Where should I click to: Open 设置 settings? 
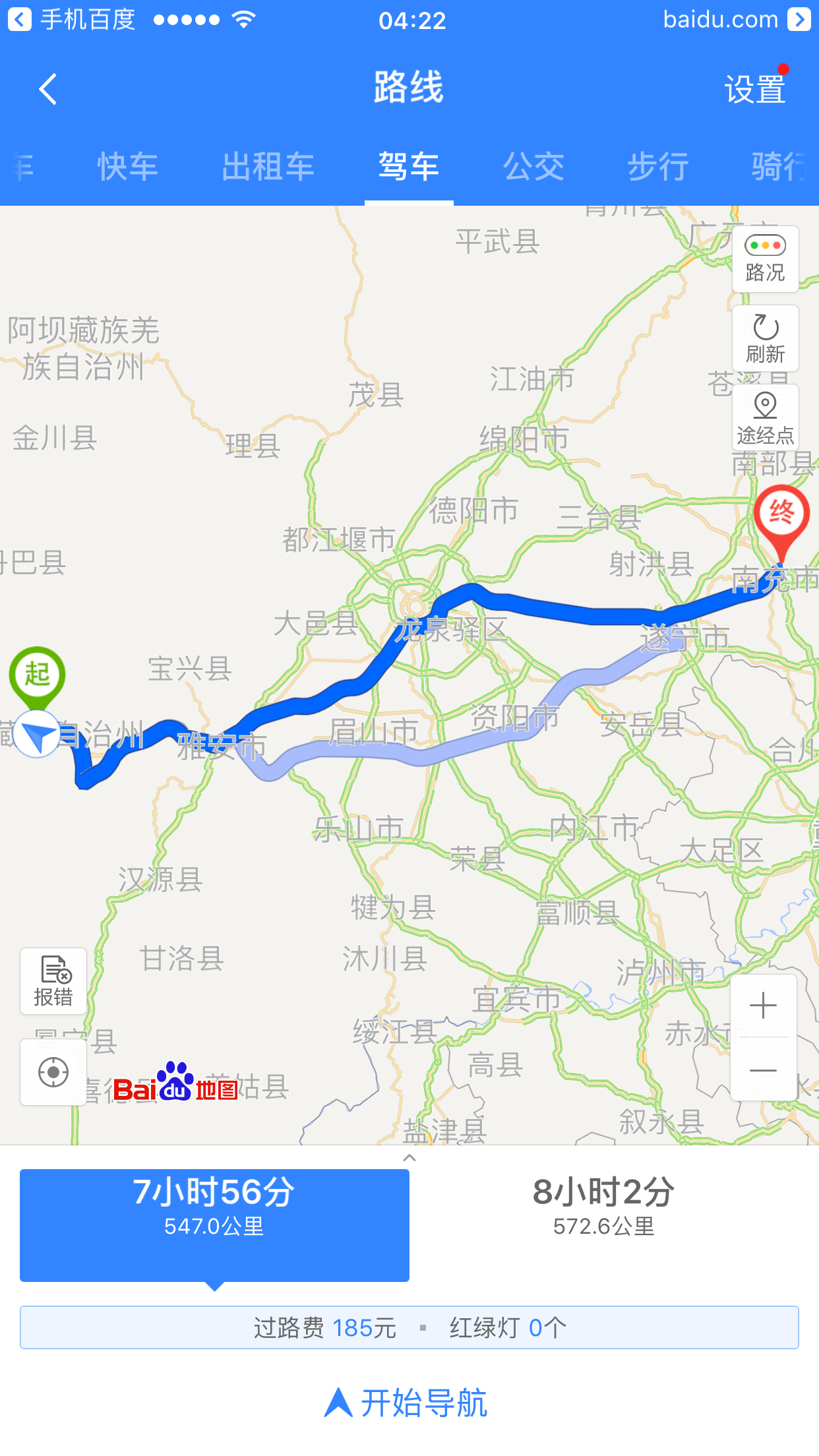(755, 89)
